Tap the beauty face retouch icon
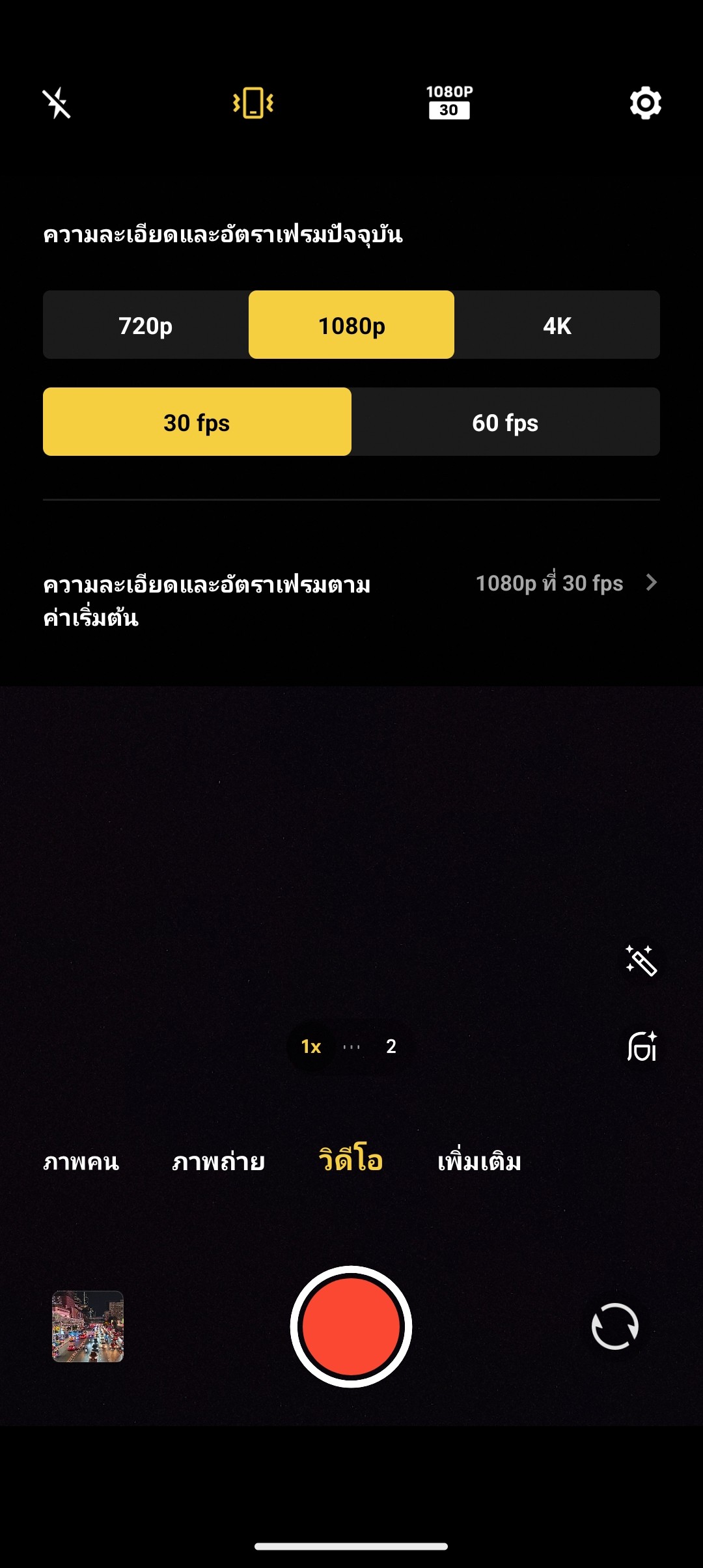This screenshot has height=1568, width=703. coord(642,1046)
